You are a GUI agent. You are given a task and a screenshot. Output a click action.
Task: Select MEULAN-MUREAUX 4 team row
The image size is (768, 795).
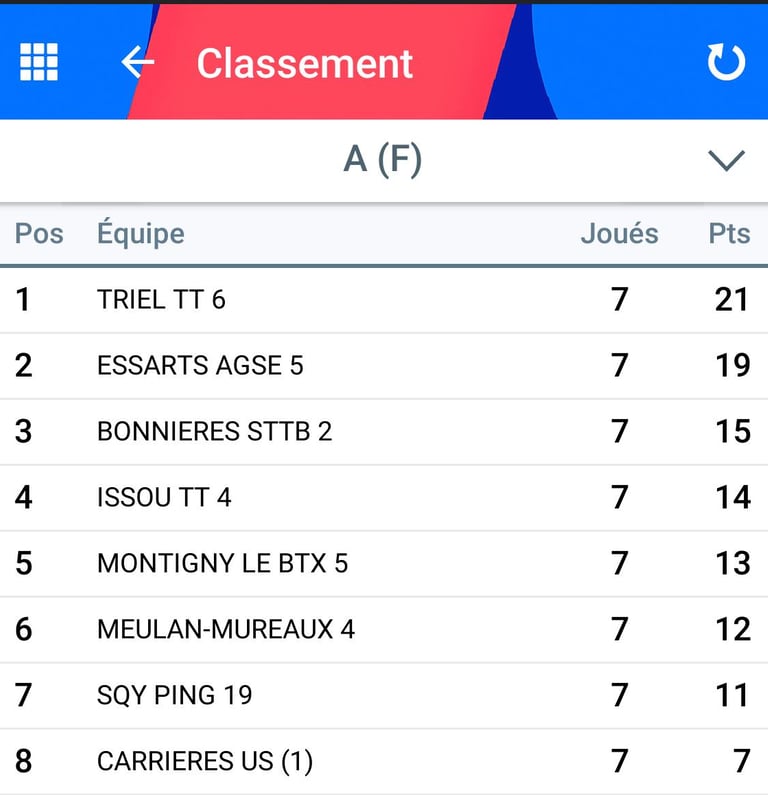point(226,629)
